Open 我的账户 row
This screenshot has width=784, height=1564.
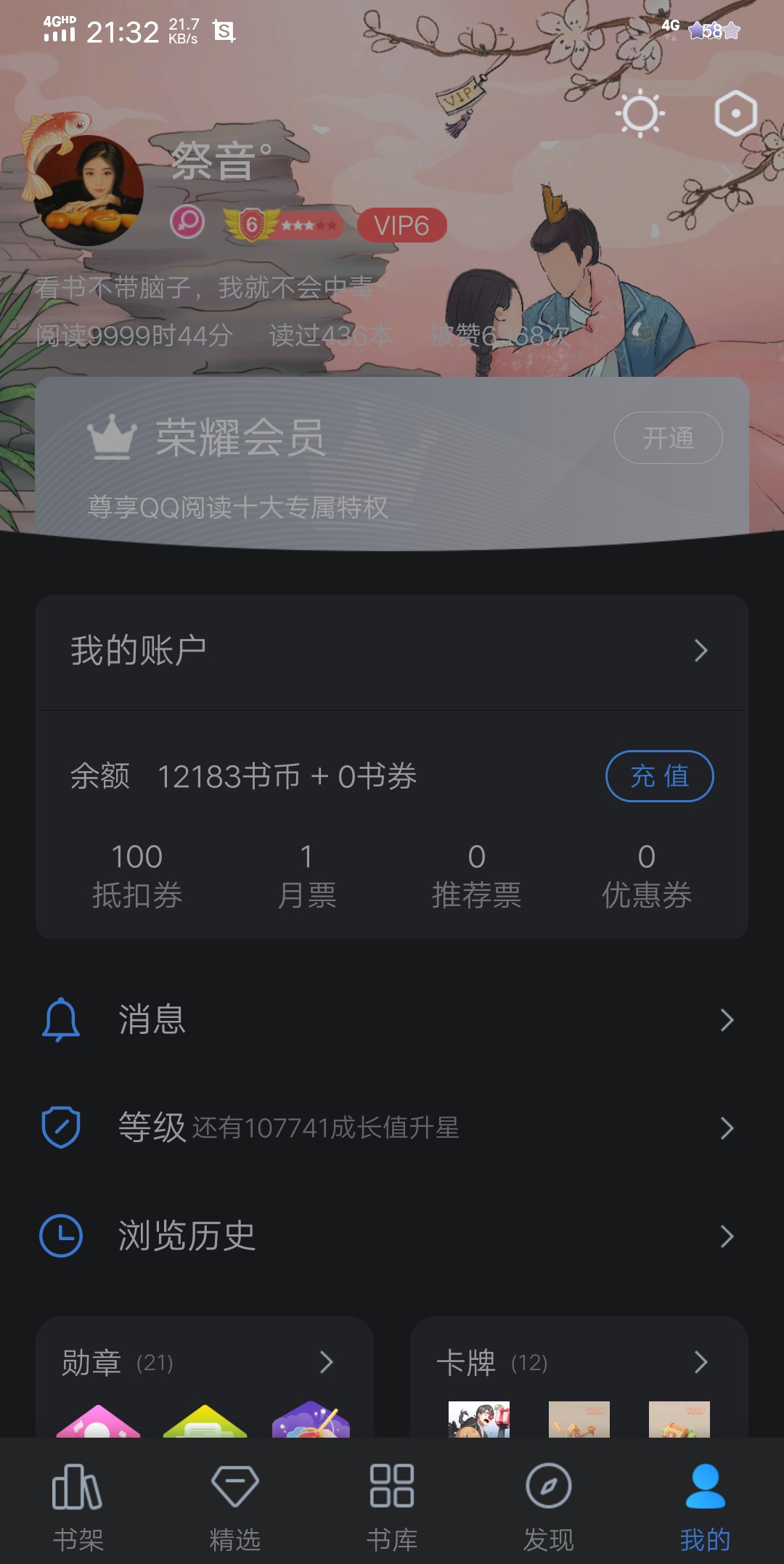pyautogui.click(x=392, y=651)
